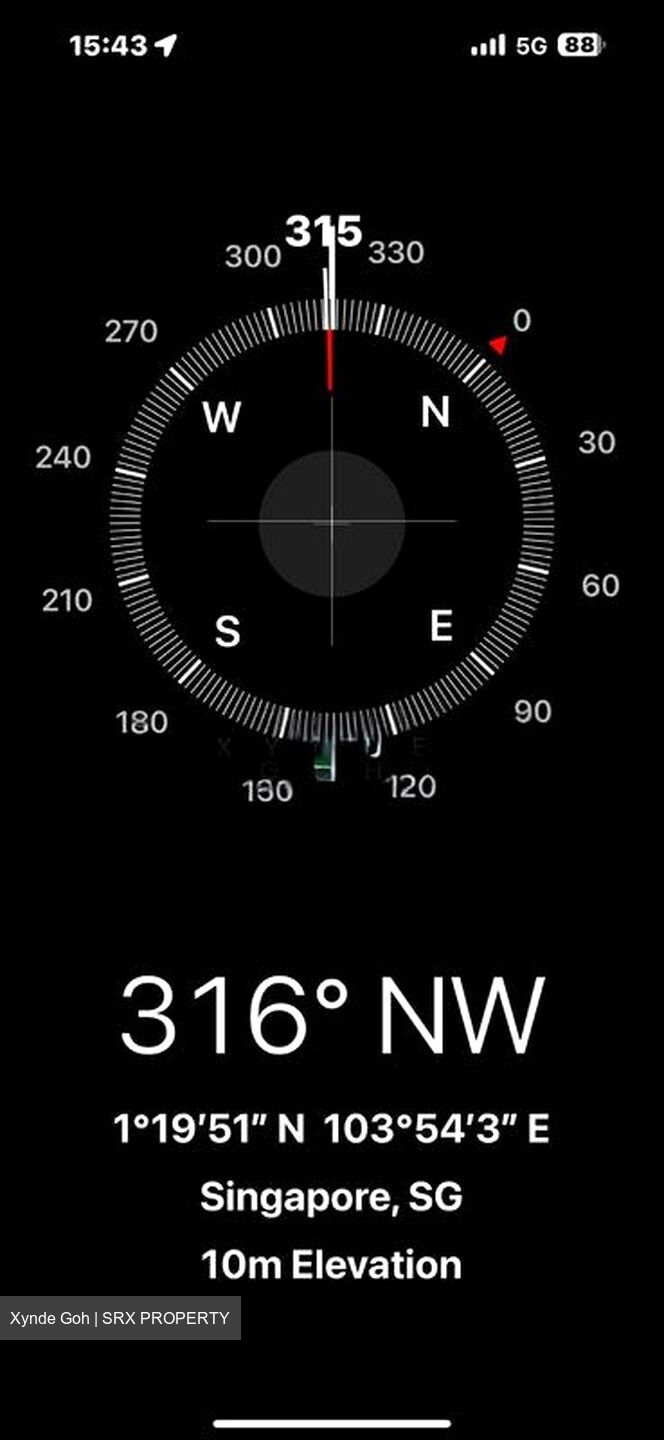
Task: Open coordinates 1°19′51″ N 103°54′3″ E in Maps
Action: coord(331,1129)
